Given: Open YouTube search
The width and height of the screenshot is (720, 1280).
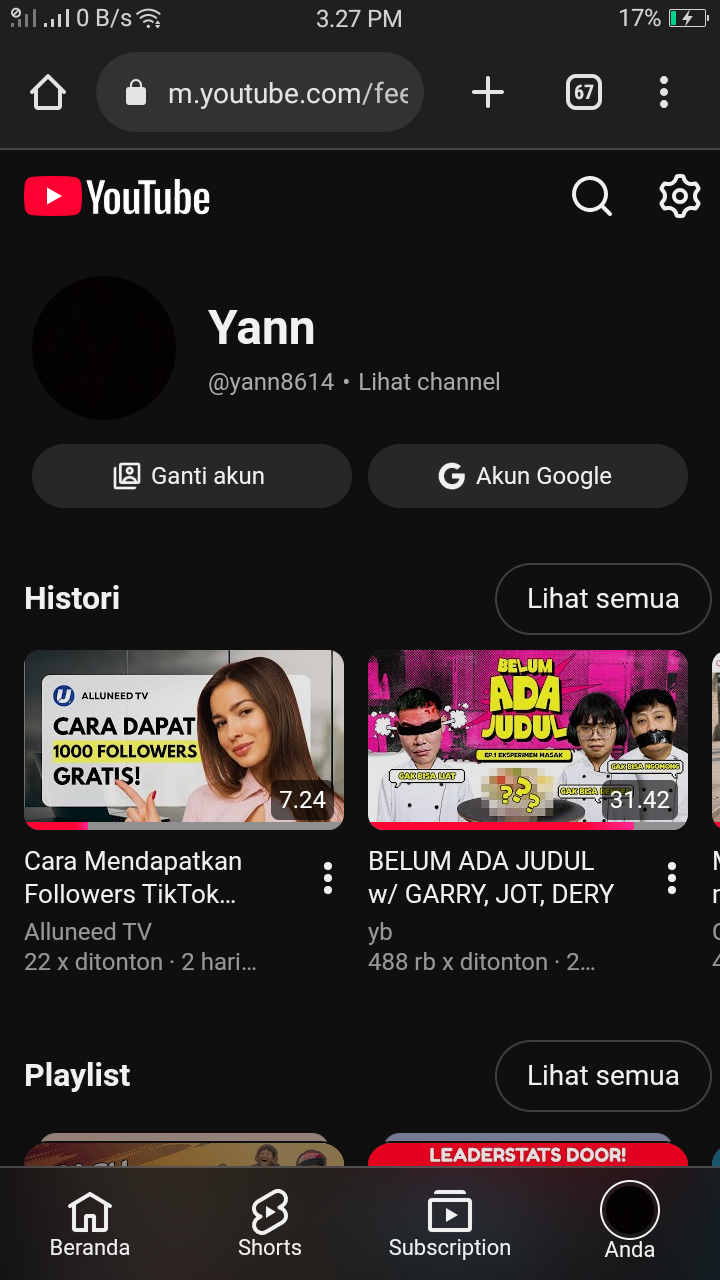Looking at the screenshot, I should tap(591, 196).
